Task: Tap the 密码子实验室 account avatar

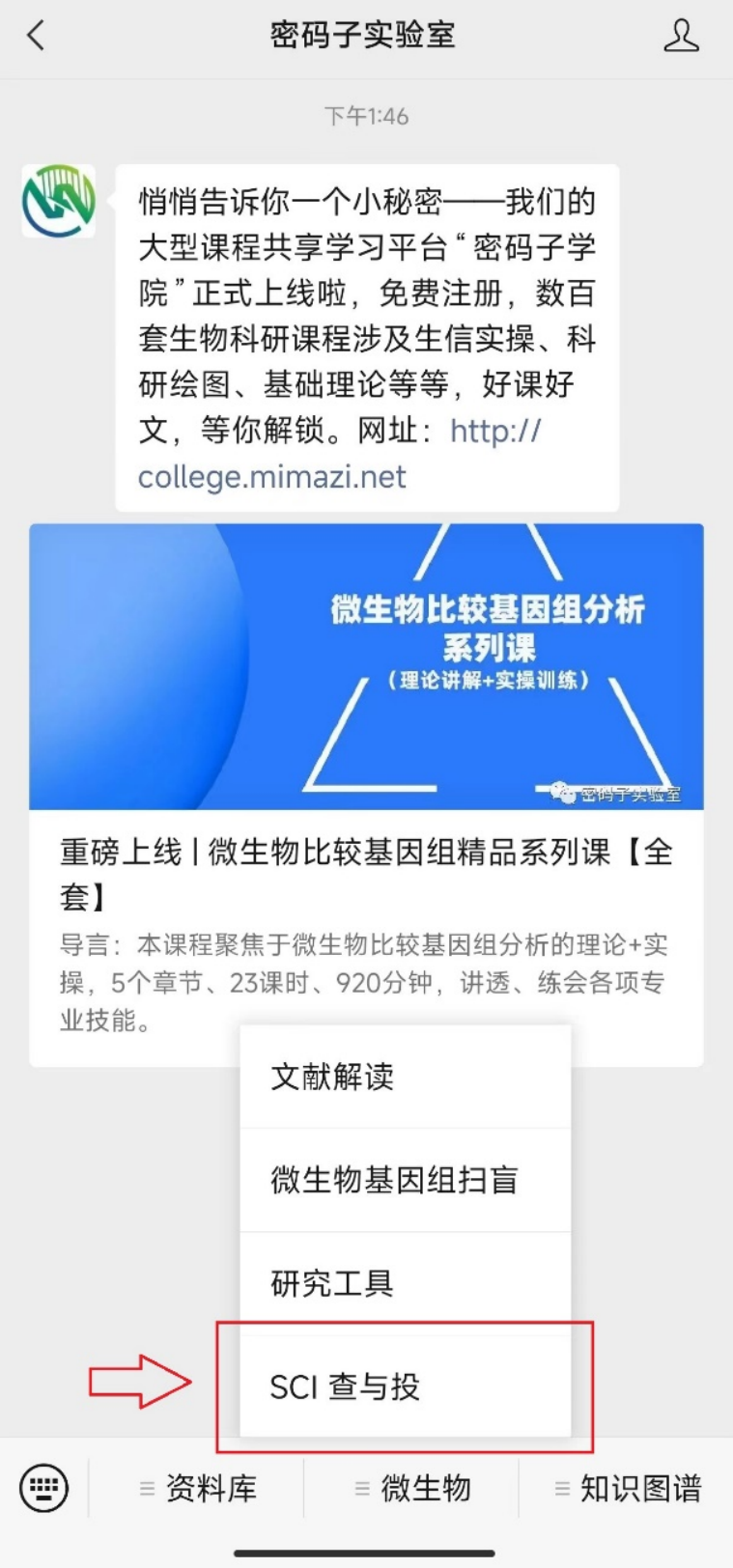Action: (x=59, y=202)
